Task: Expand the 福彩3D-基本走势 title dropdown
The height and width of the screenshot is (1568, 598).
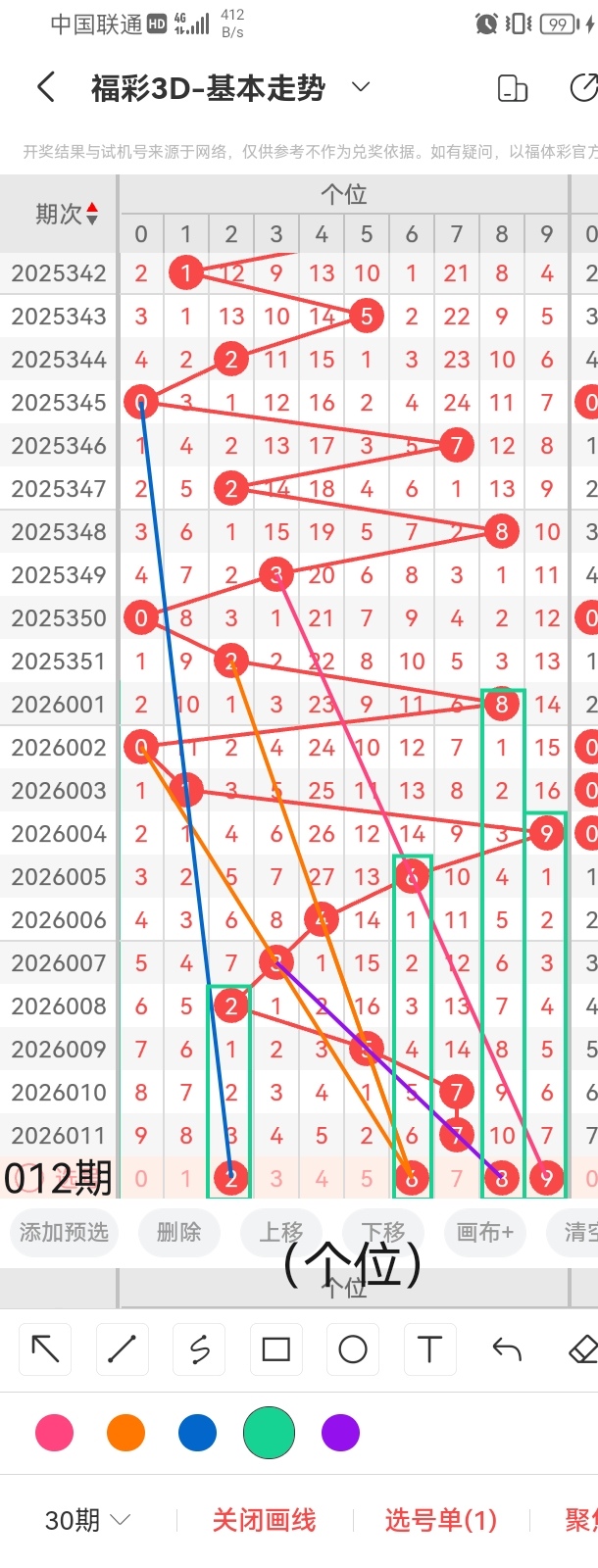Action: pos(361,87)
